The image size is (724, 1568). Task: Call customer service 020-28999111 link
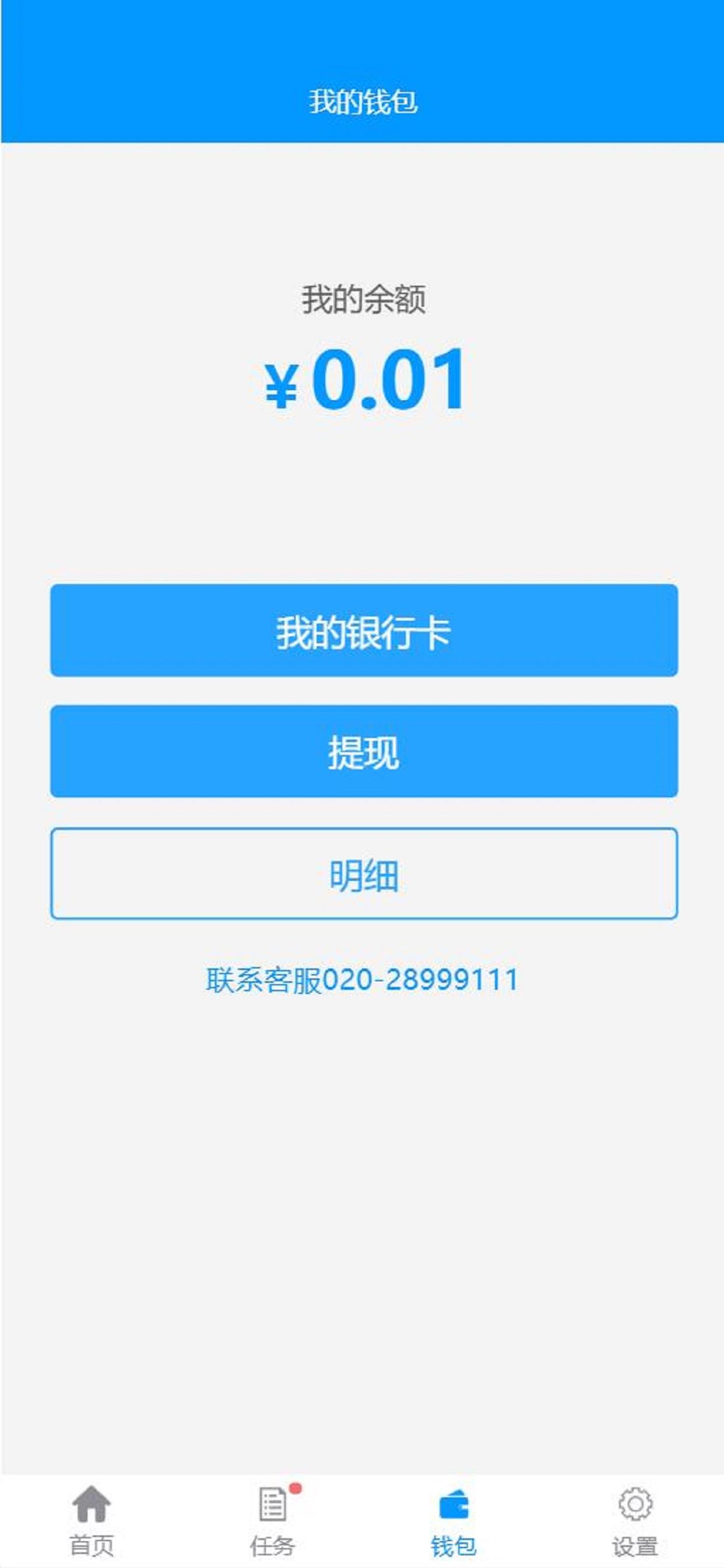coord(361,980)
